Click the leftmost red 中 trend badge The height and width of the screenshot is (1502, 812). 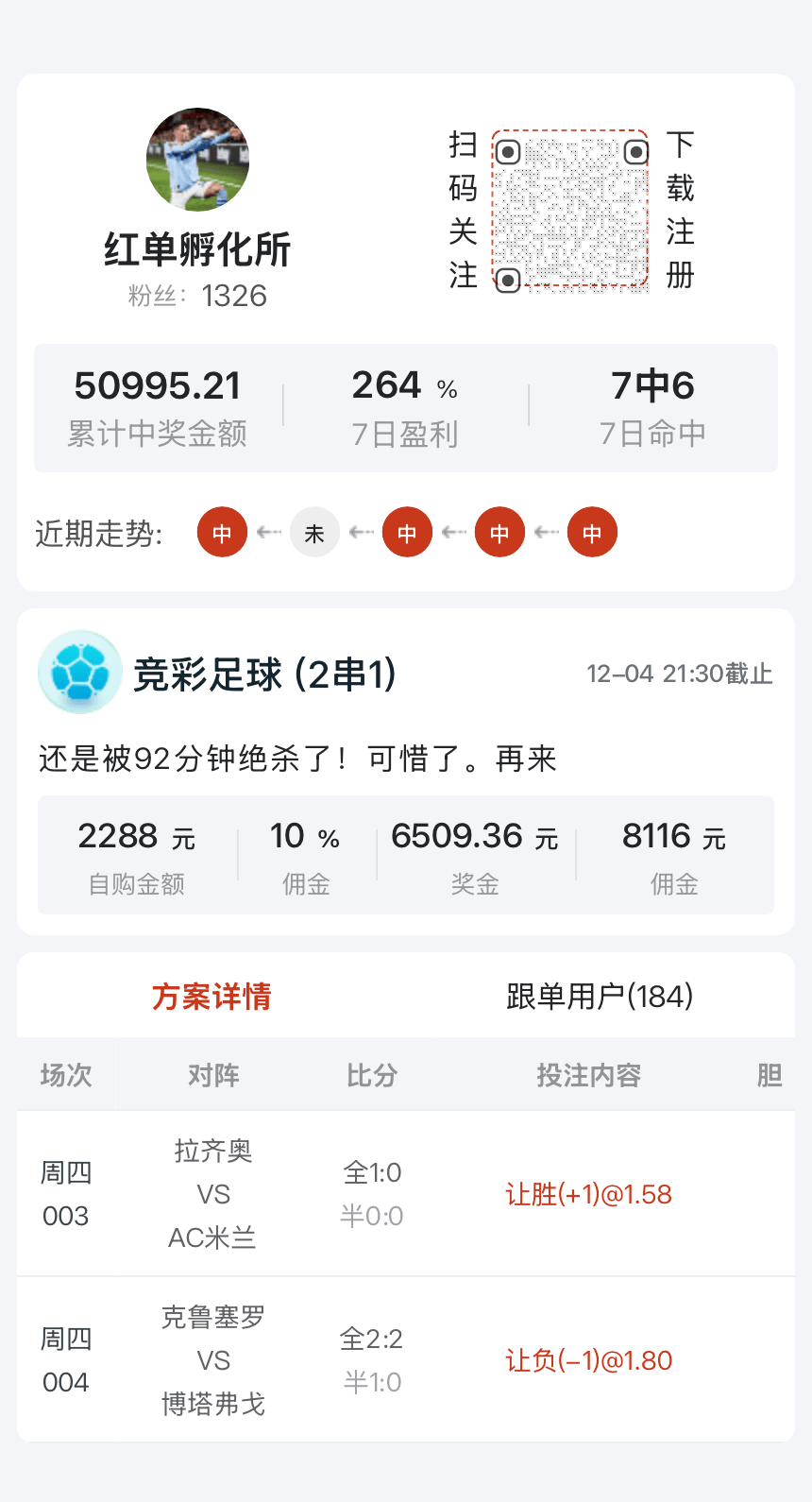tap(221, 532)
